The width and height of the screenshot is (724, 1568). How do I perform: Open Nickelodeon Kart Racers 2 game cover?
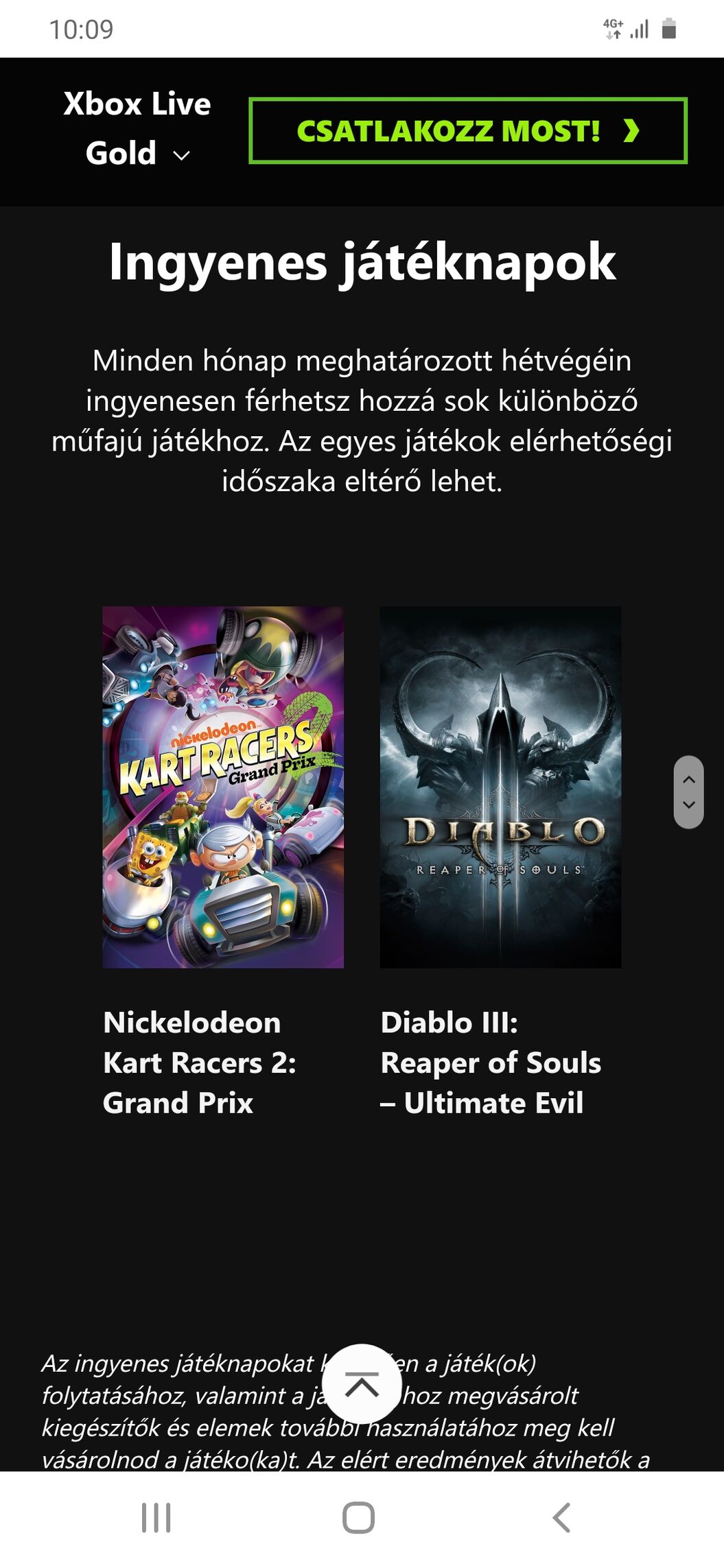[223, 787]
